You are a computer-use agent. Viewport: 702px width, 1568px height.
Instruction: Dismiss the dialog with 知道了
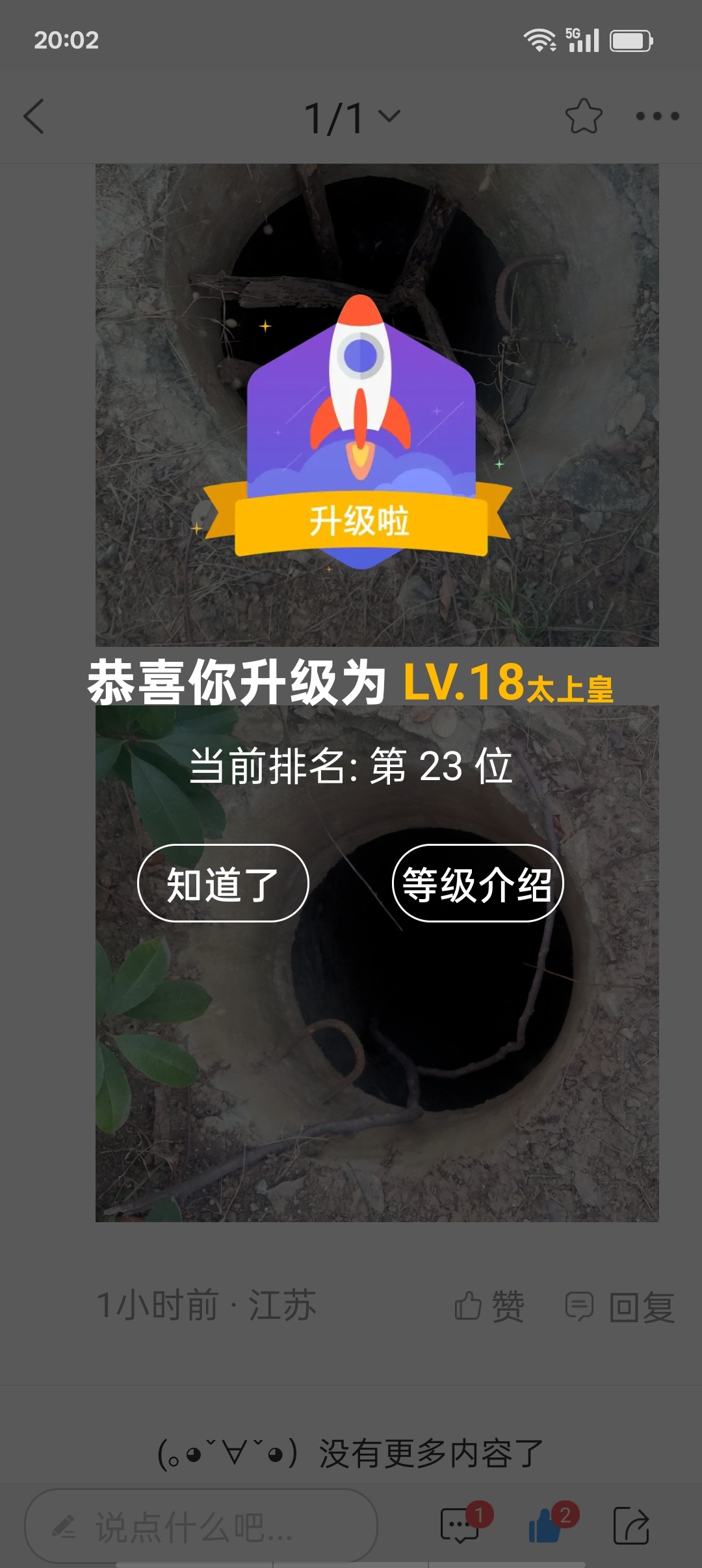pos(223,883)
